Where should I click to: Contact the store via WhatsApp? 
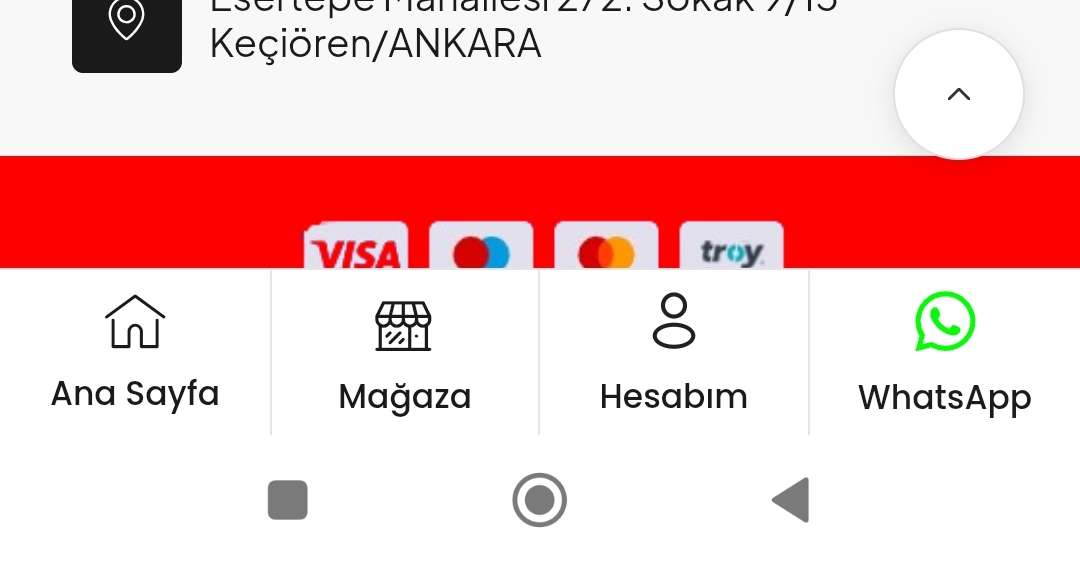945,352
